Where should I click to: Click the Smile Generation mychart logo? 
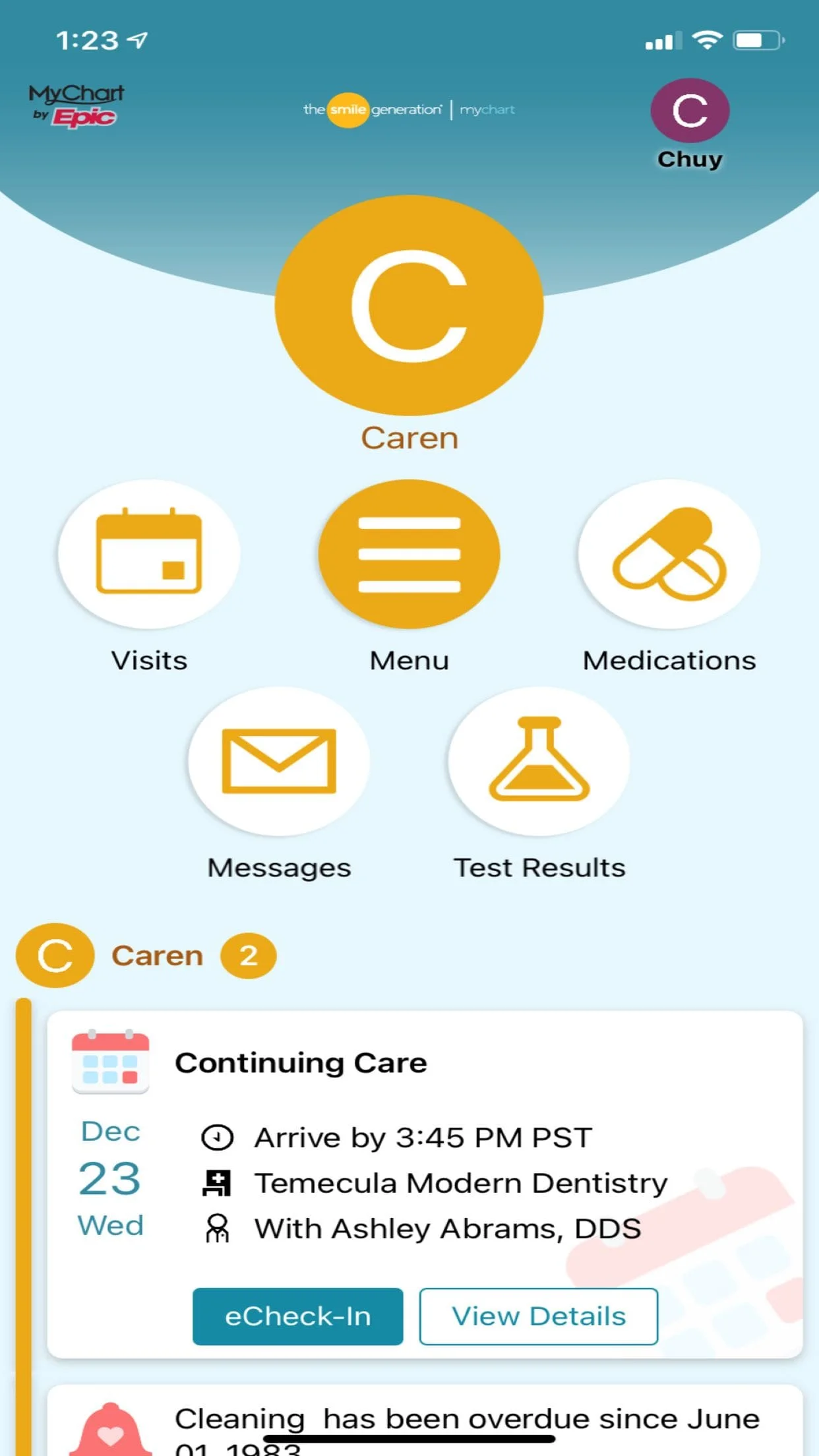(409, 109)
